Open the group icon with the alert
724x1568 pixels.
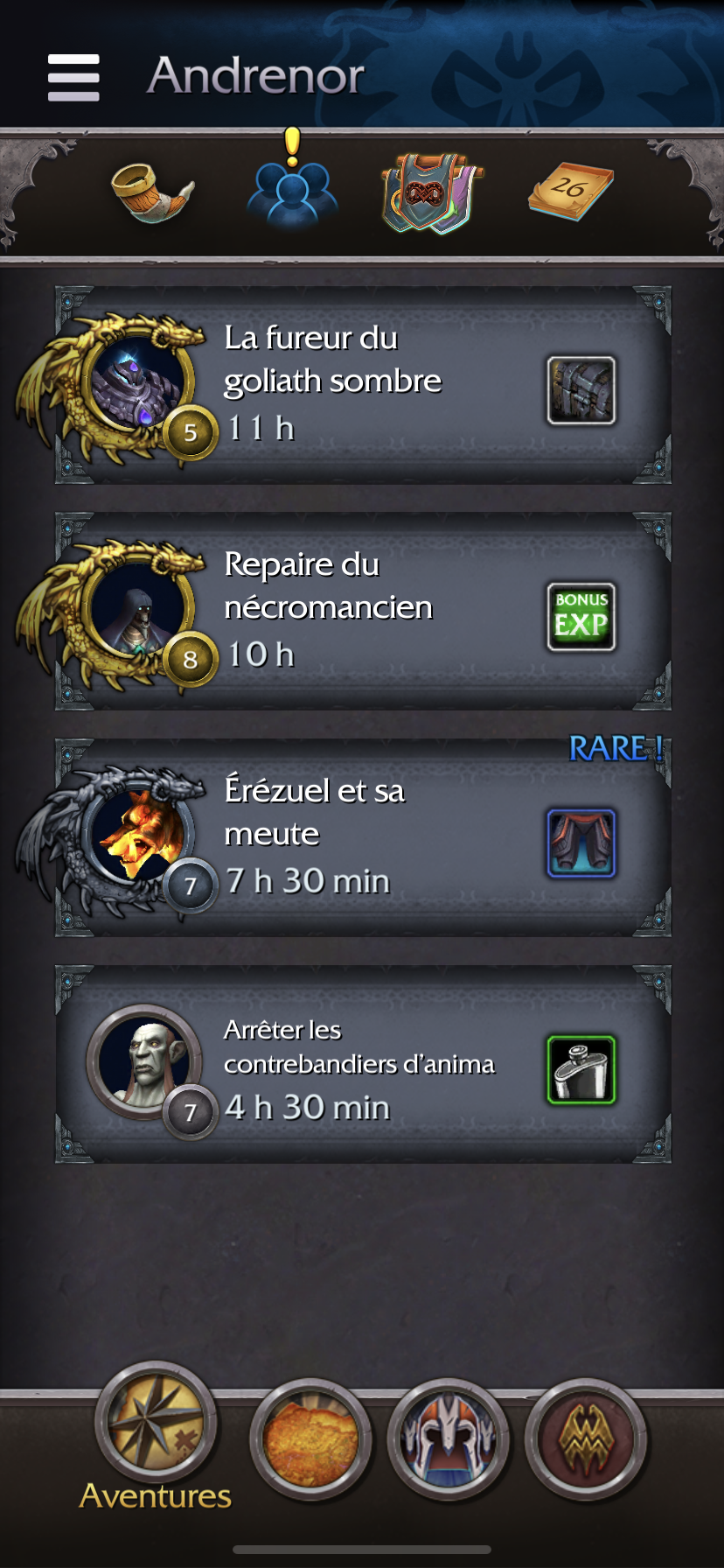pyautogui.click(x=292, y=192)
